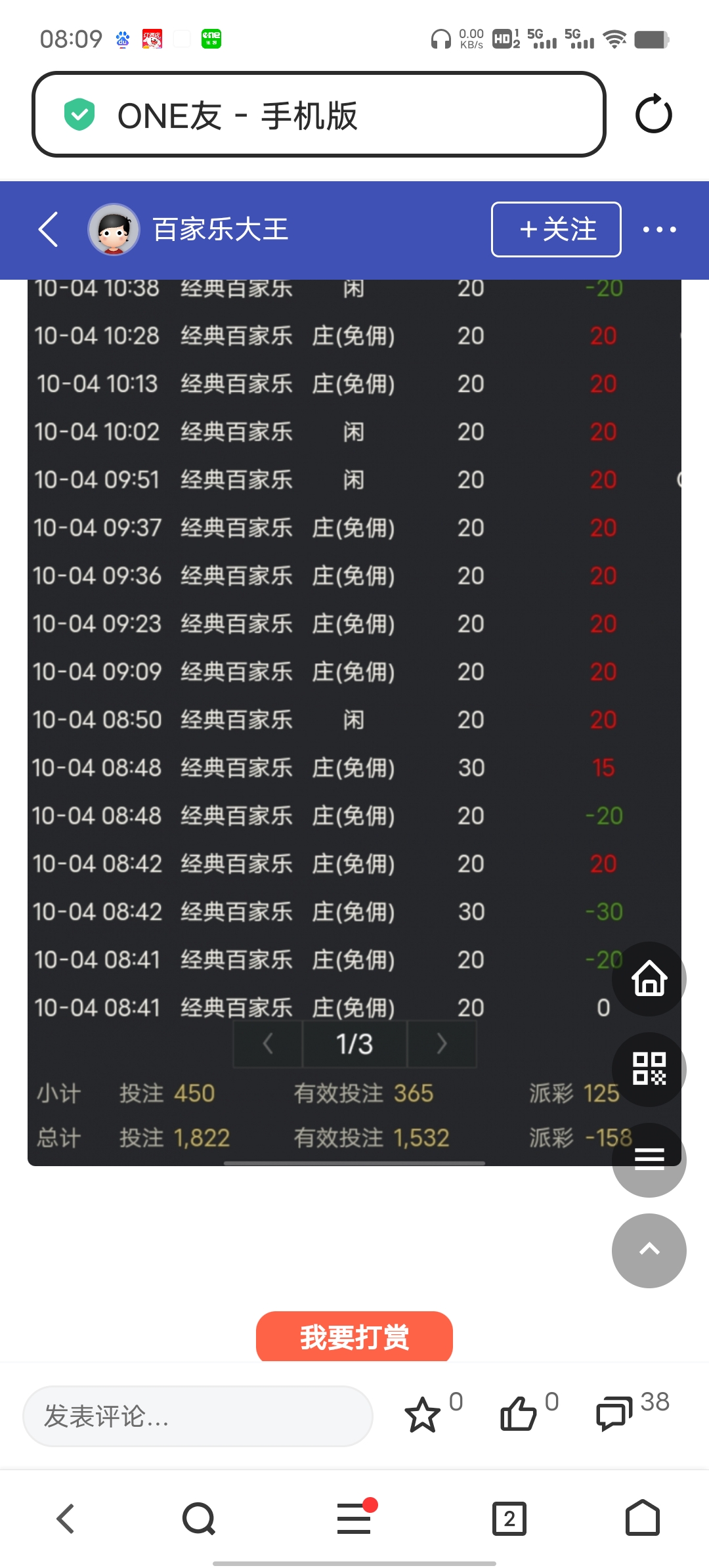Refresh the page with reload icon

pos(653,114)
